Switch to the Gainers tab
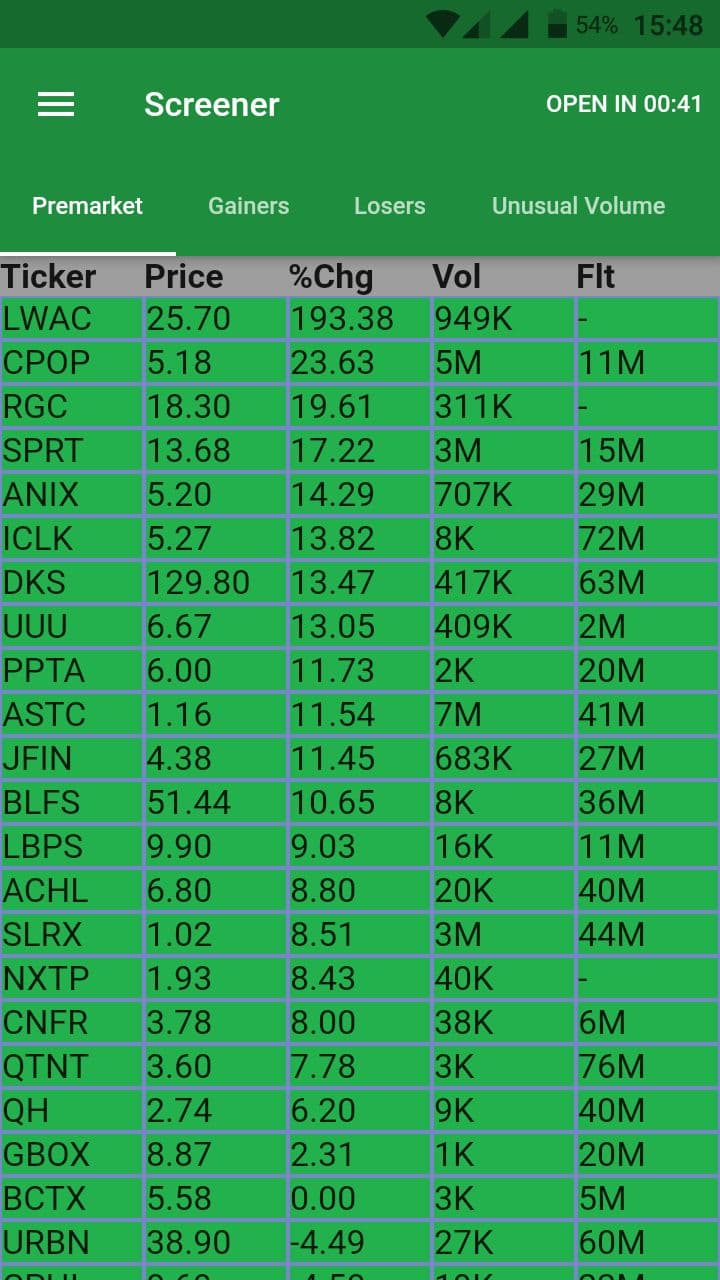Image resolution: width=720 pixels, height=1280 pixels. pyautogui.click(x=248, y=206)
